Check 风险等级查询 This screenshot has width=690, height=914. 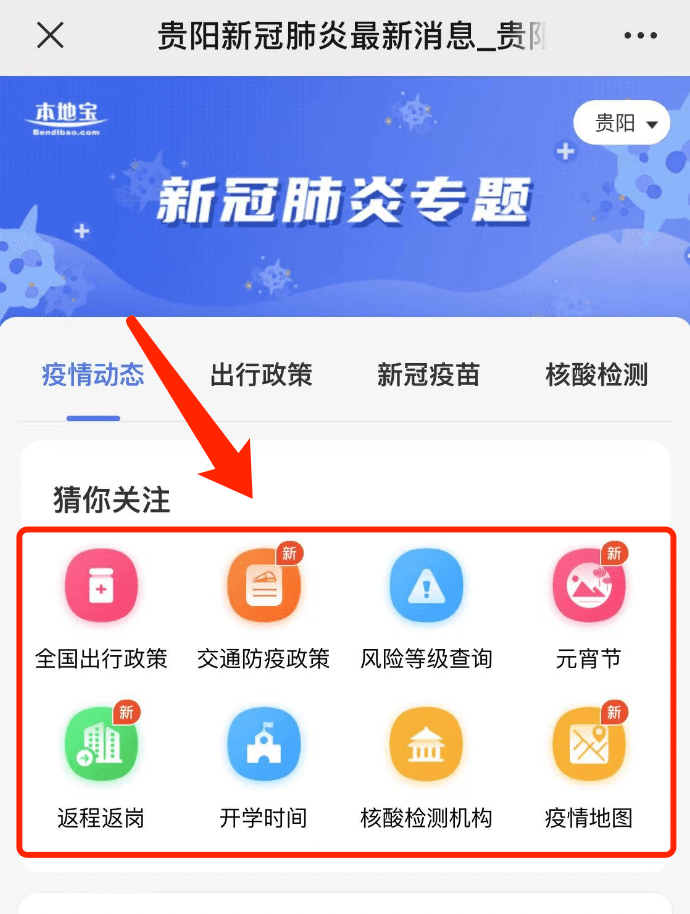click(x=427, y=587)
